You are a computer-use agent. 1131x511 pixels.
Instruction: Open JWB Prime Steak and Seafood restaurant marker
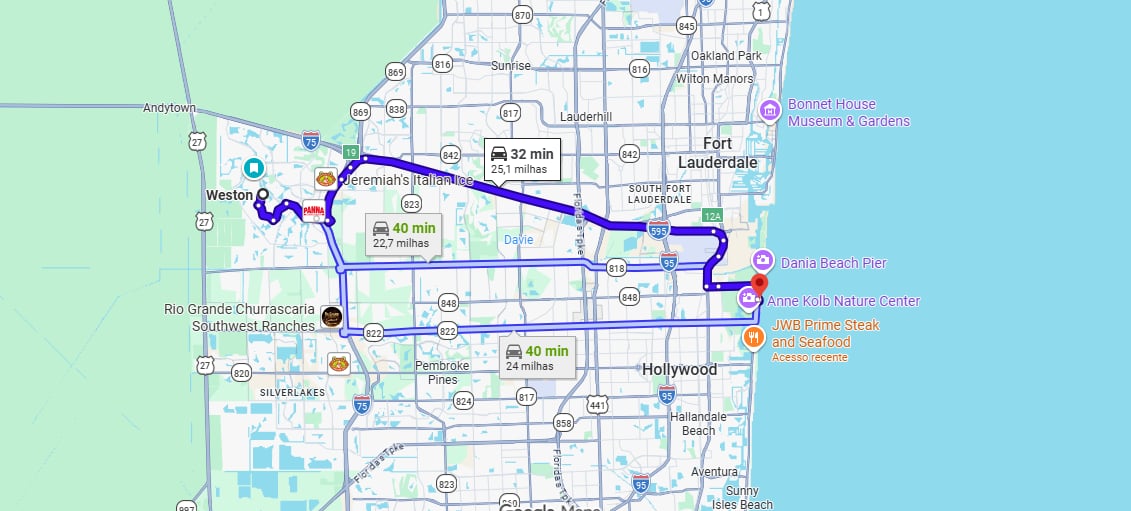click(754, 338)
